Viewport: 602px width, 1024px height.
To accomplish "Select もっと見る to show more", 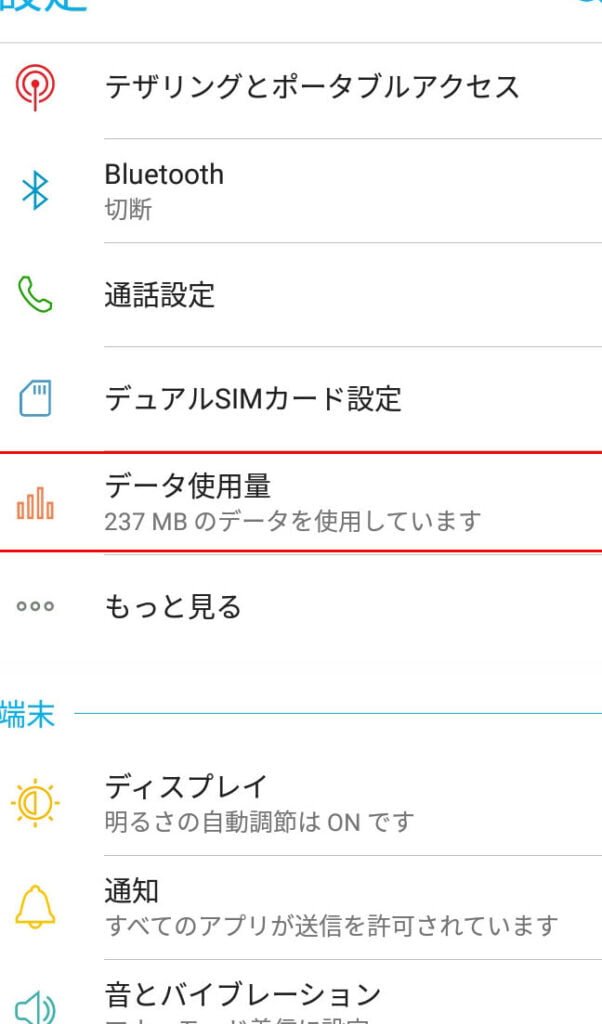I will (x=301, y=606).
